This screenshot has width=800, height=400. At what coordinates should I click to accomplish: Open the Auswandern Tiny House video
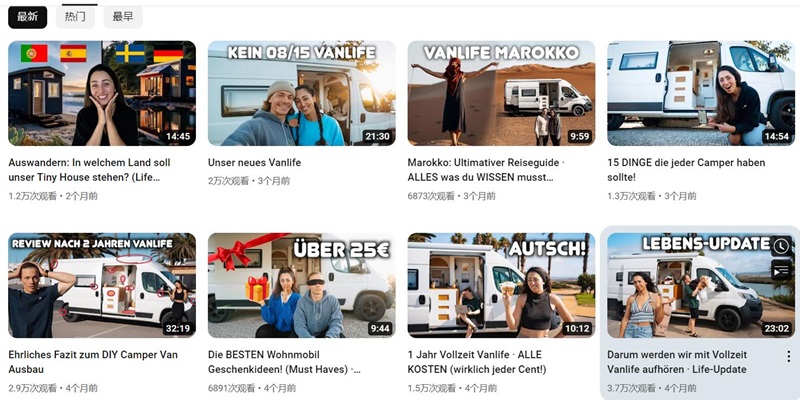pos(101,93)
